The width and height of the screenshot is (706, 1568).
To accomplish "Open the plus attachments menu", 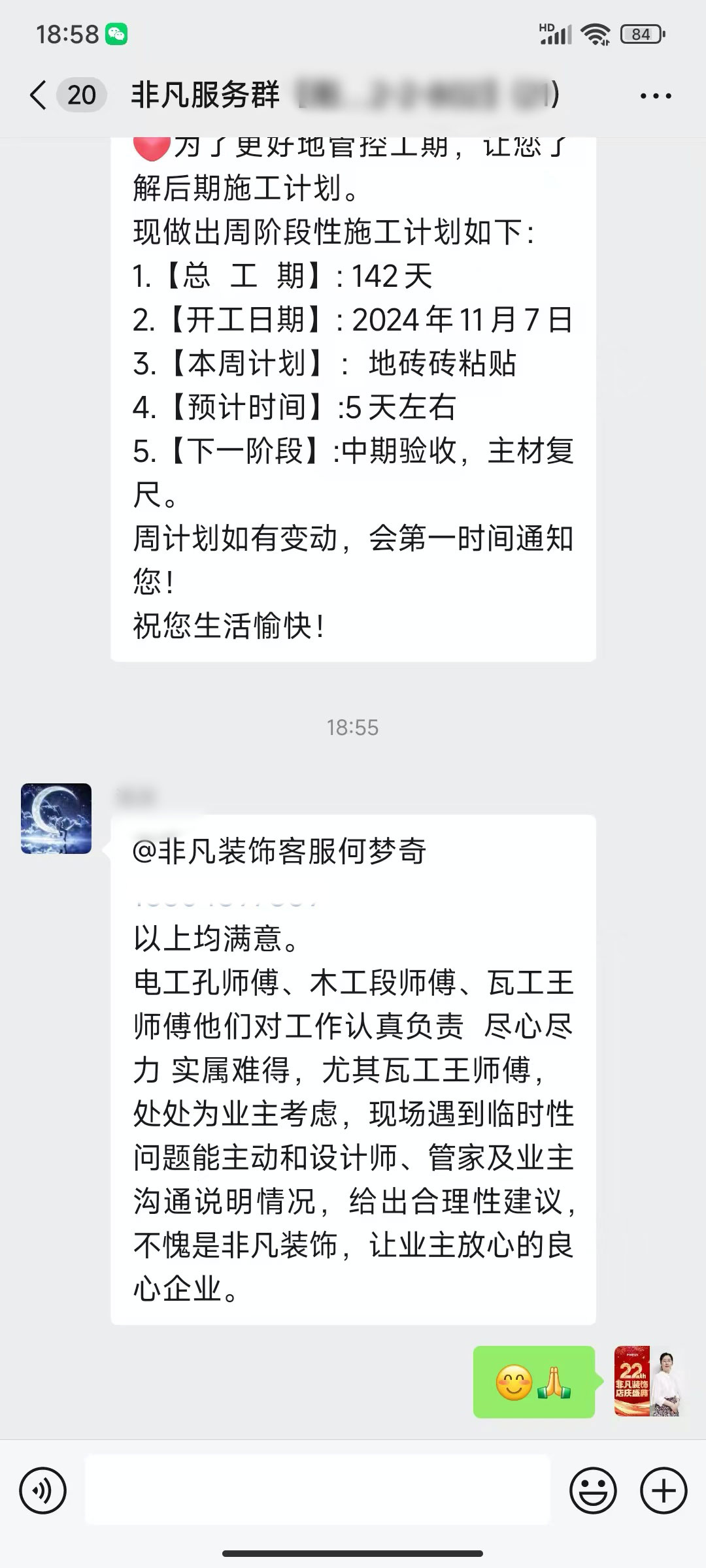I will (664, 1491).
